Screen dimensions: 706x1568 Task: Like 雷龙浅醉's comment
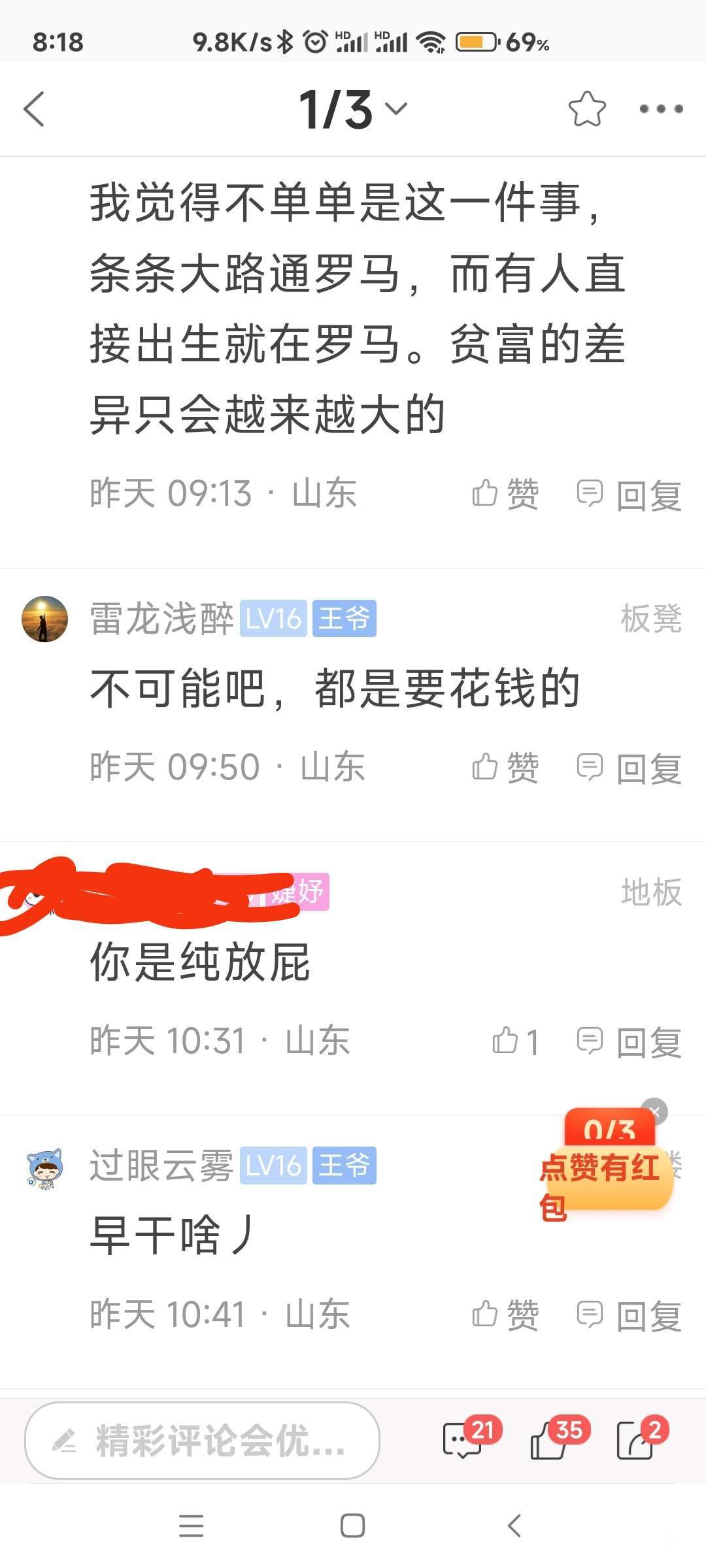coord(505,767)
